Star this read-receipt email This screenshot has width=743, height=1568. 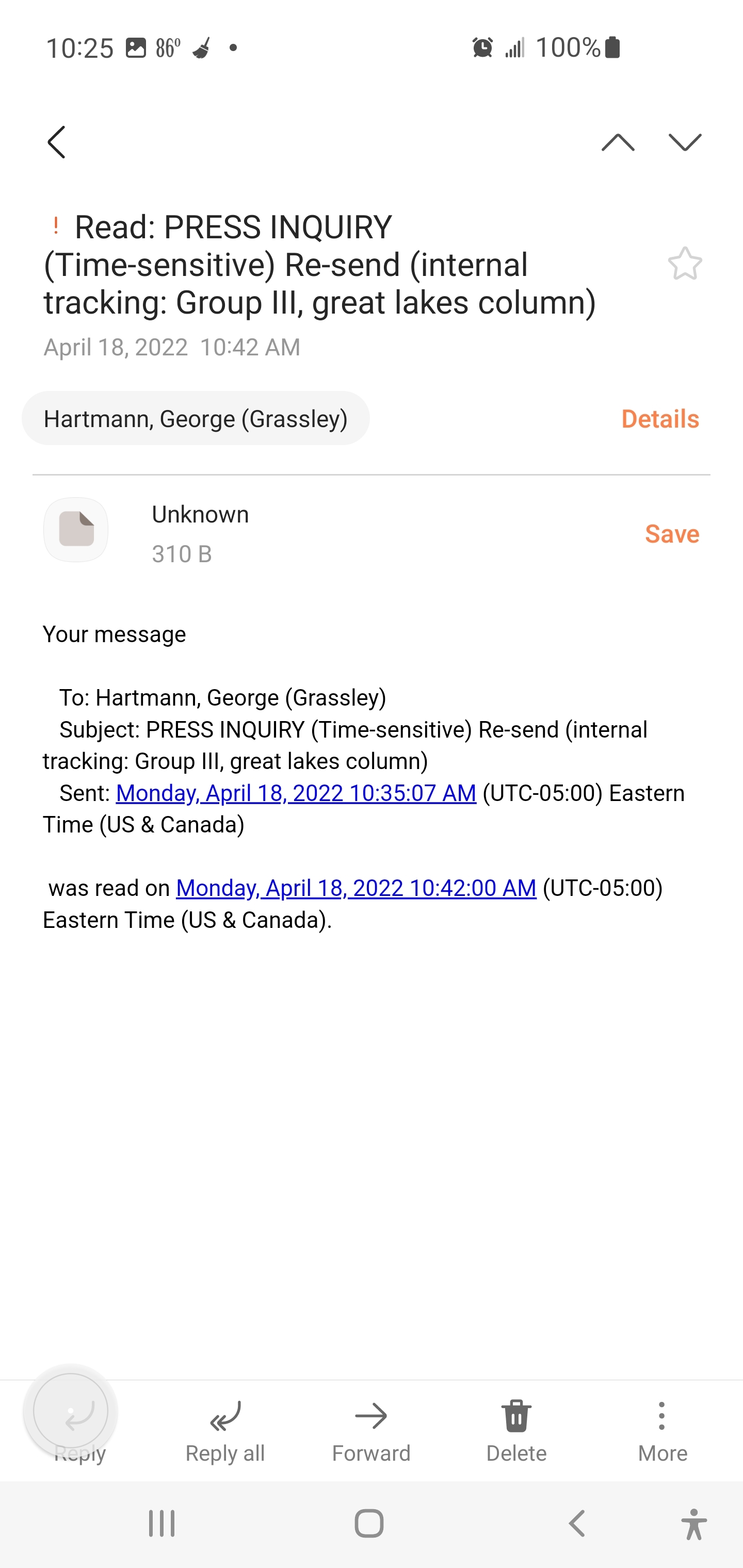point(685,264)
